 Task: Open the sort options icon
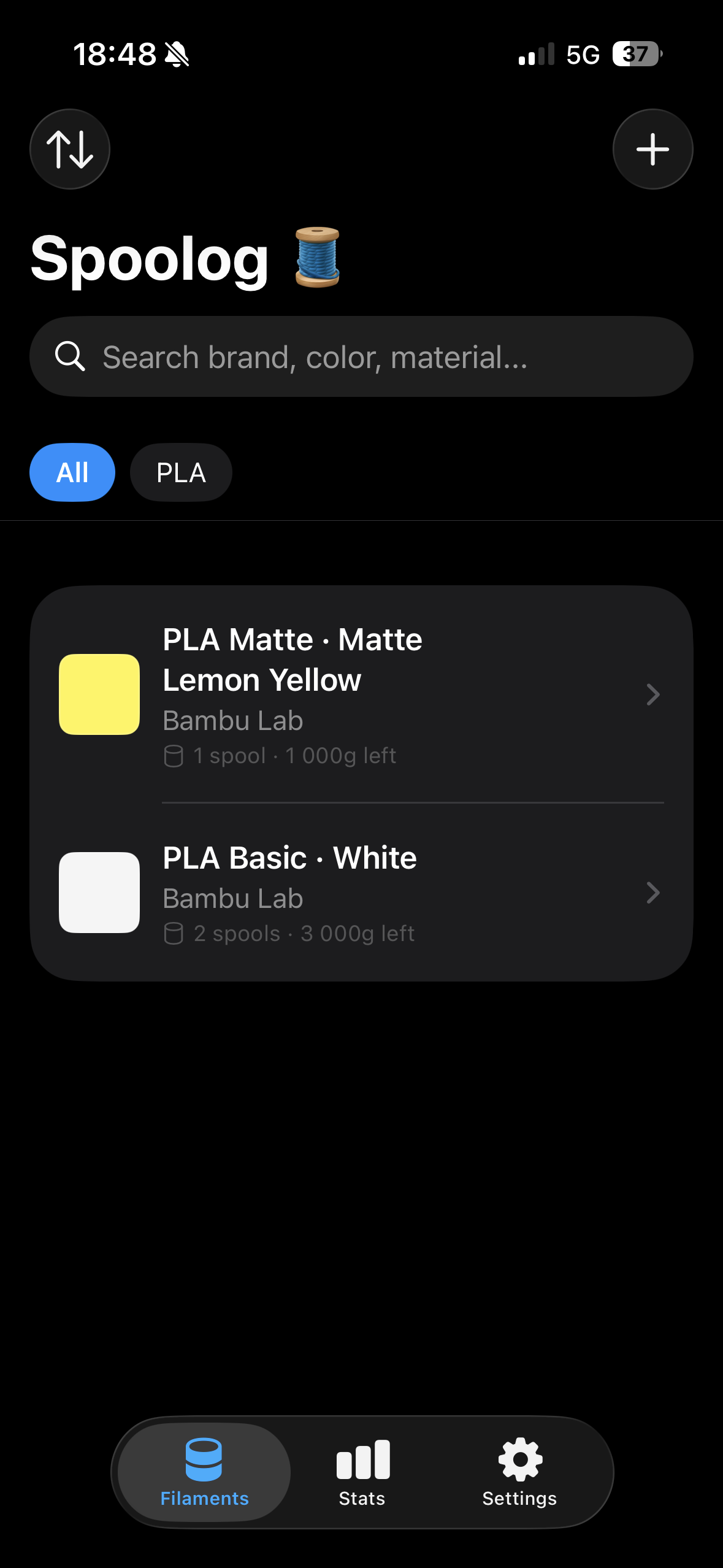pyautogui.click(x=69, y=148)
